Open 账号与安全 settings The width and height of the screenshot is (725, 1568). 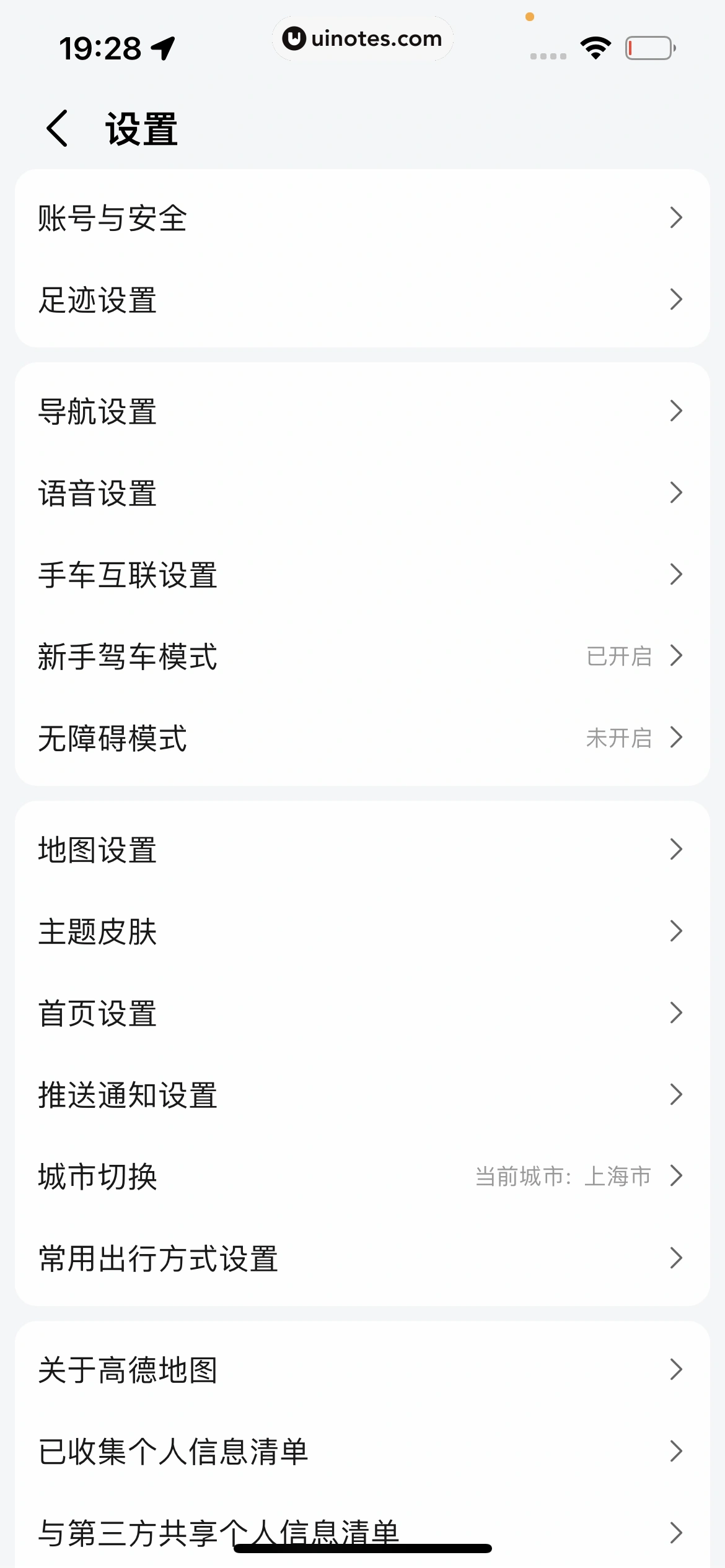(362, 218)
